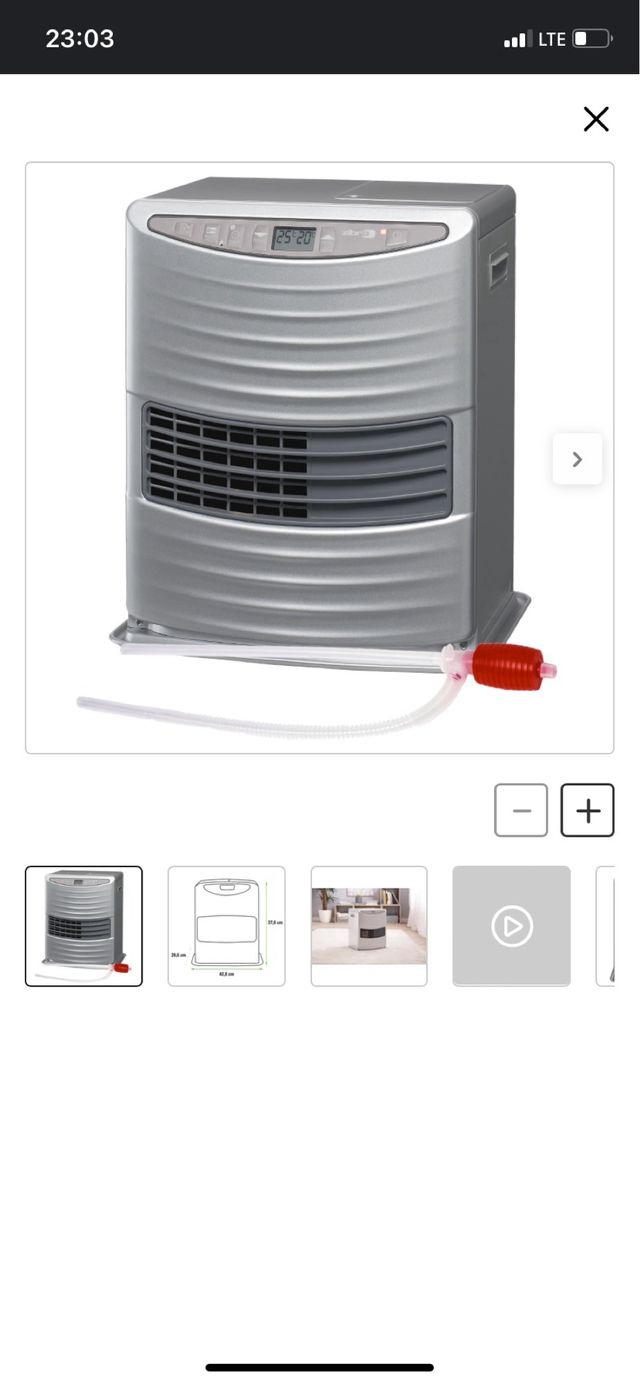640x1384 pixels.
Task: Close the product image viewer
Action: point(596,120)
